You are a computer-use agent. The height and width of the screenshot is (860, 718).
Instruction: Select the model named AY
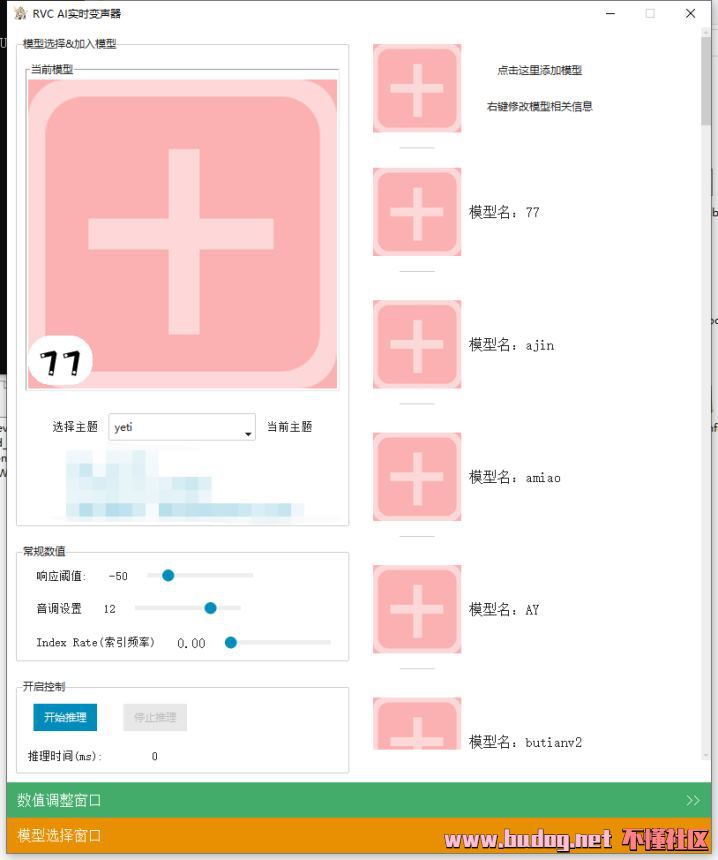[x=417, y=608]
